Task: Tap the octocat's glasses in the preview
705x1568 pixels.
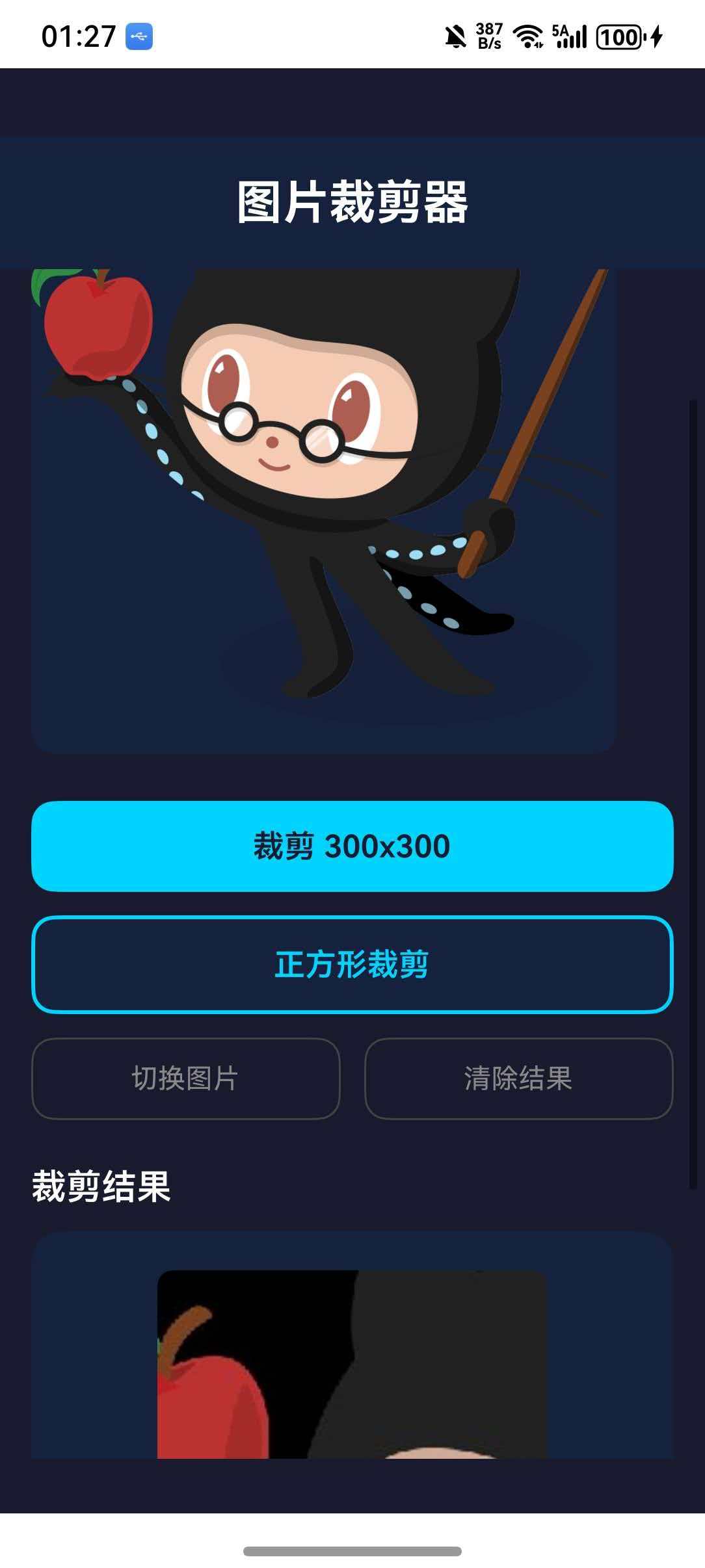Action: [280, 429]
